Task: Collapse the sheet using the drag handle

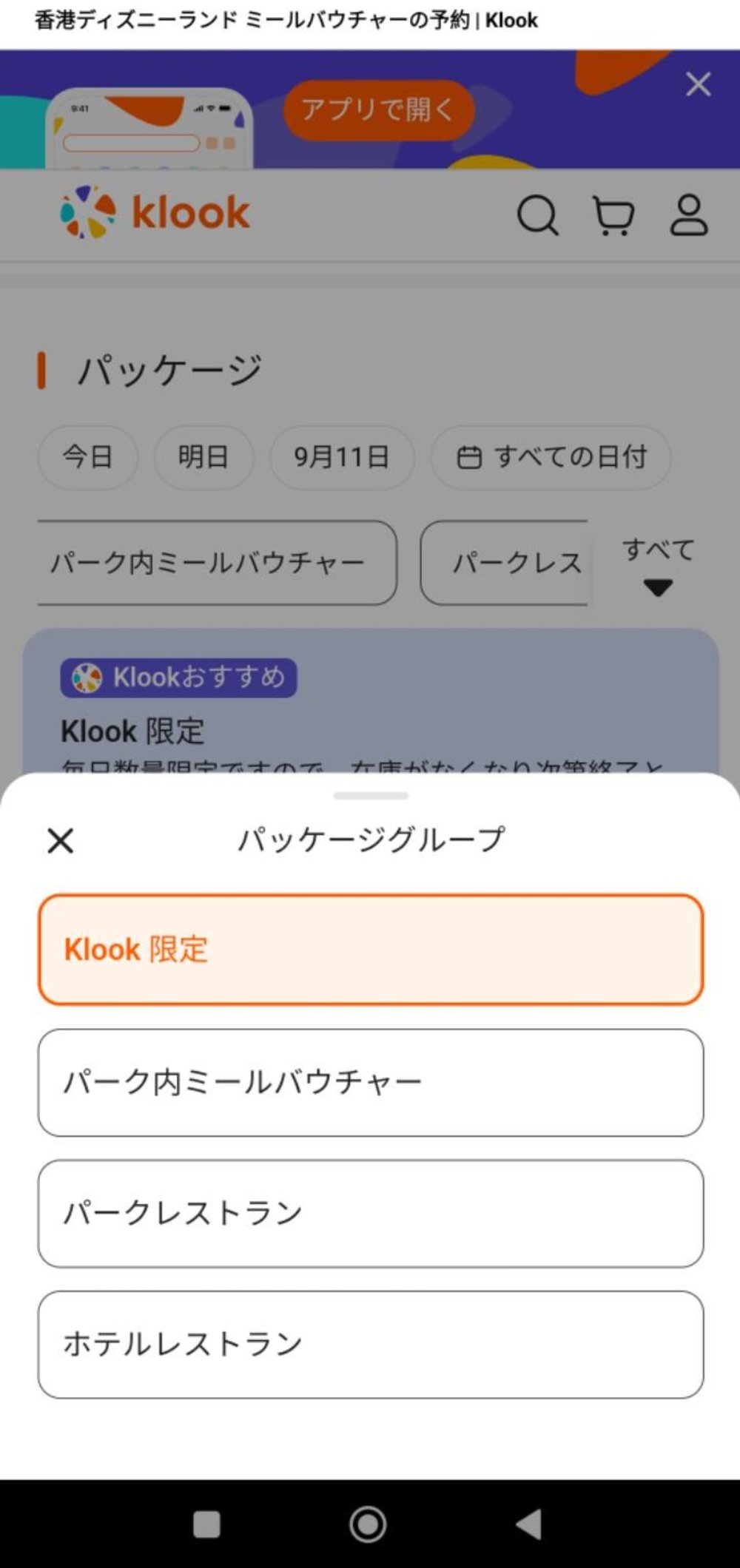Action: pyautogui.click(x=371, y=797)
